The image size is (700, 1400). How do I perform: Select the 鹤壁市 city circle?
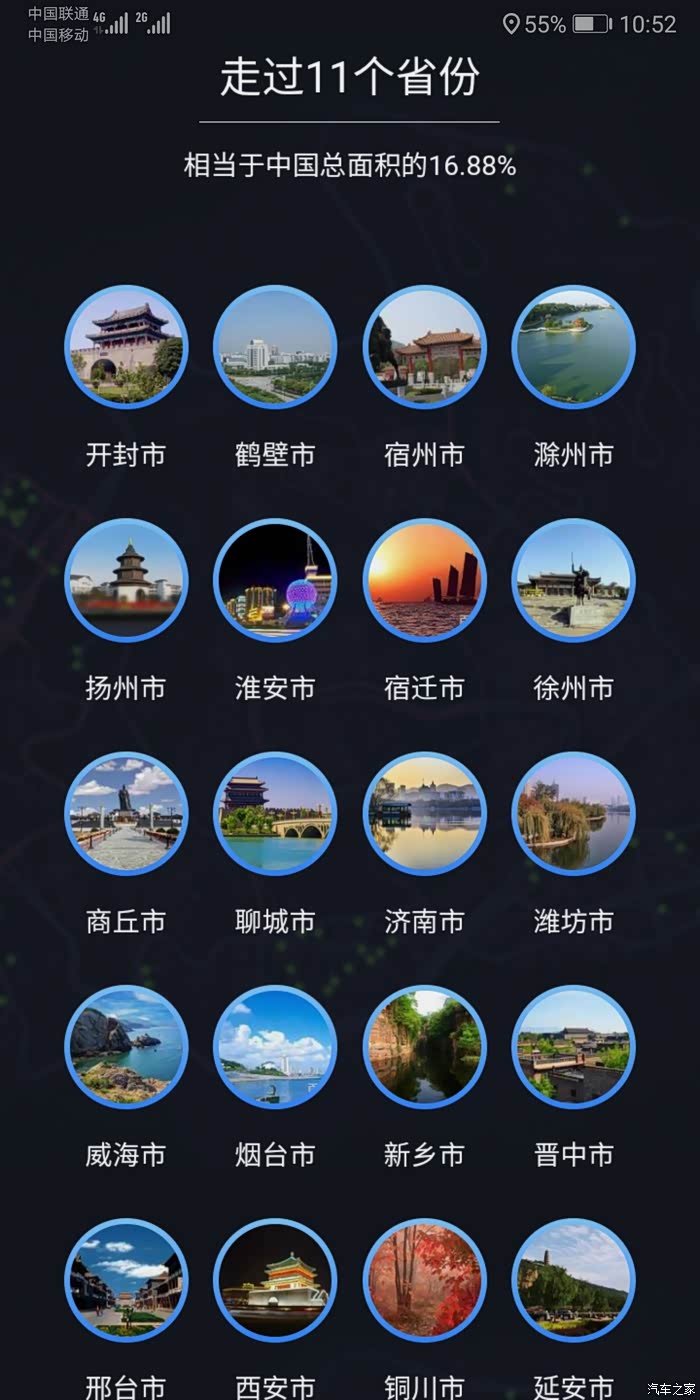(x=275, y=347)
